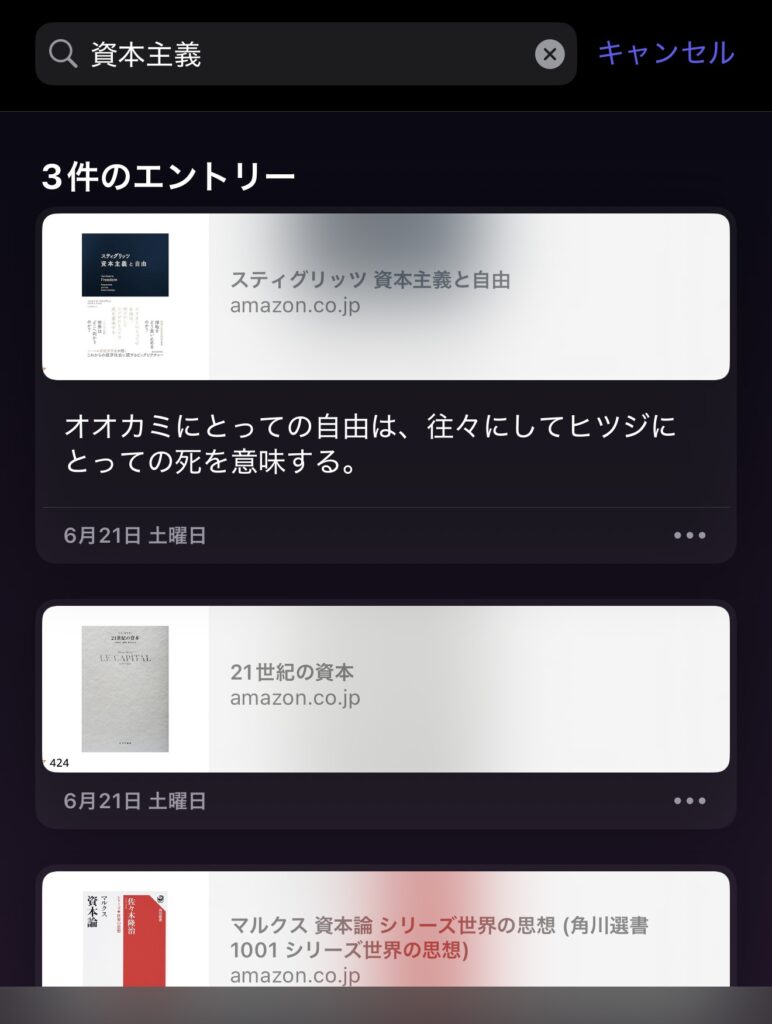This screenshot has height=1024, width=772.
Task: Open more options for the 21世紀の資本 entry
Action: click(689, 801)
